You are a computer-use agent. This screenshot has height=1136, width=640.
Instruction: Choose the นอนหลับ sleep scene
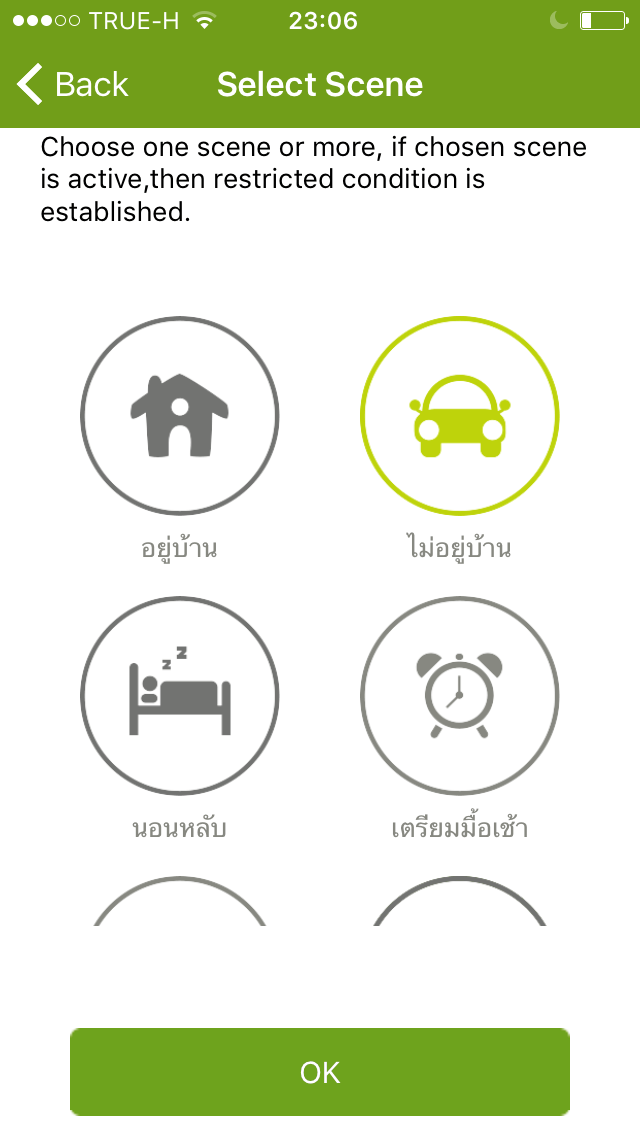coord(179,696)
